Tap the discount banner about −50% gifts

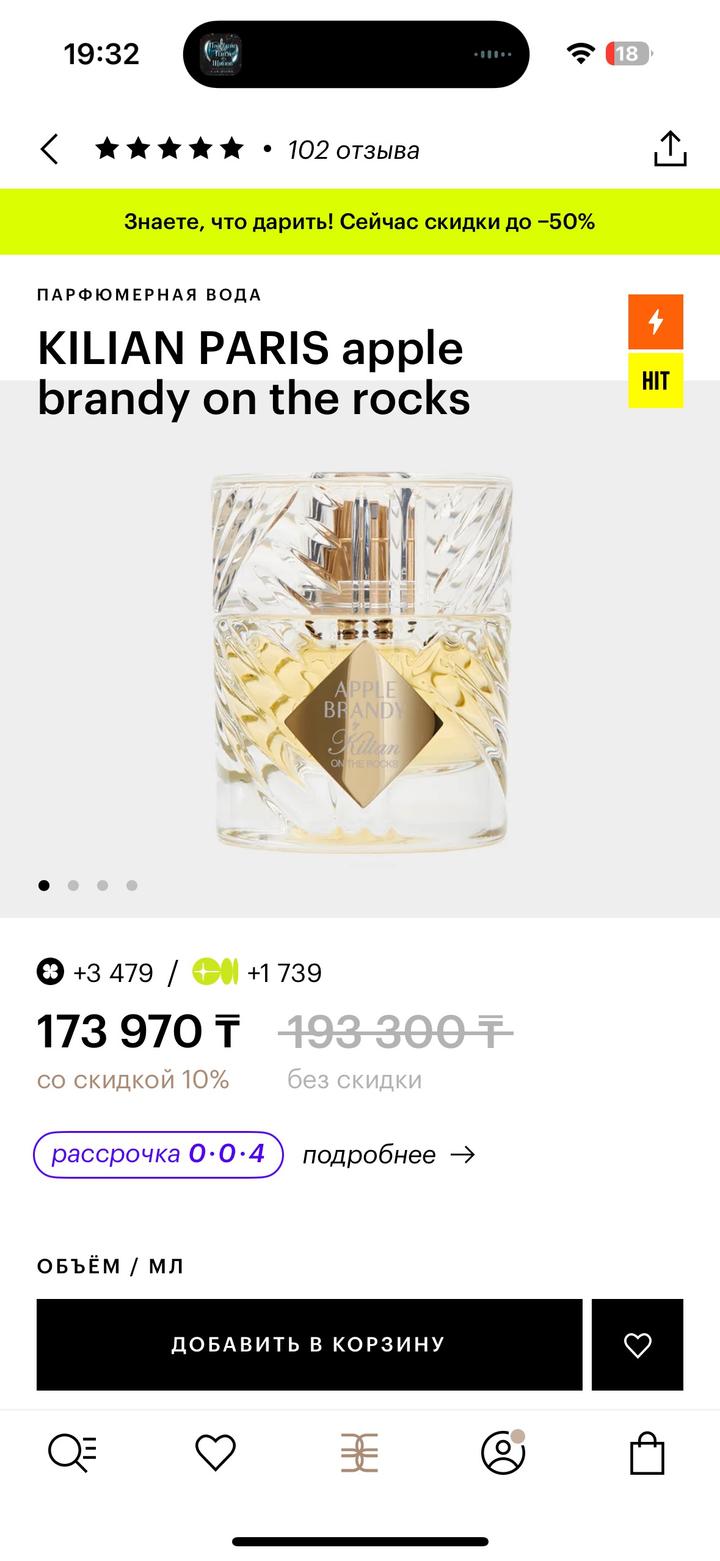(360, 221)
